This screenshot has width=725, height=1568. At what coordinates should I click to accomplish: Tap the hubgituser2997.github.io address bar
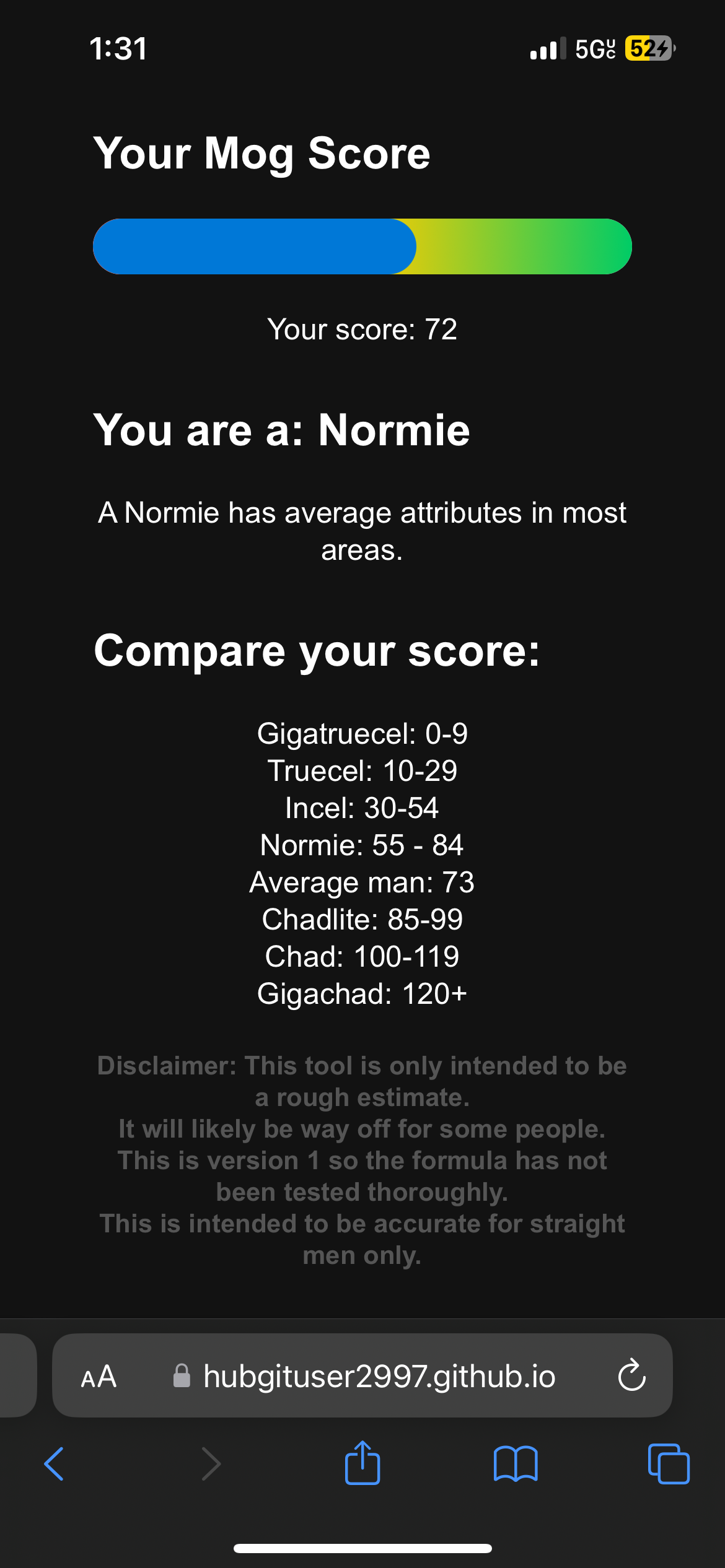pos(378,1376)
